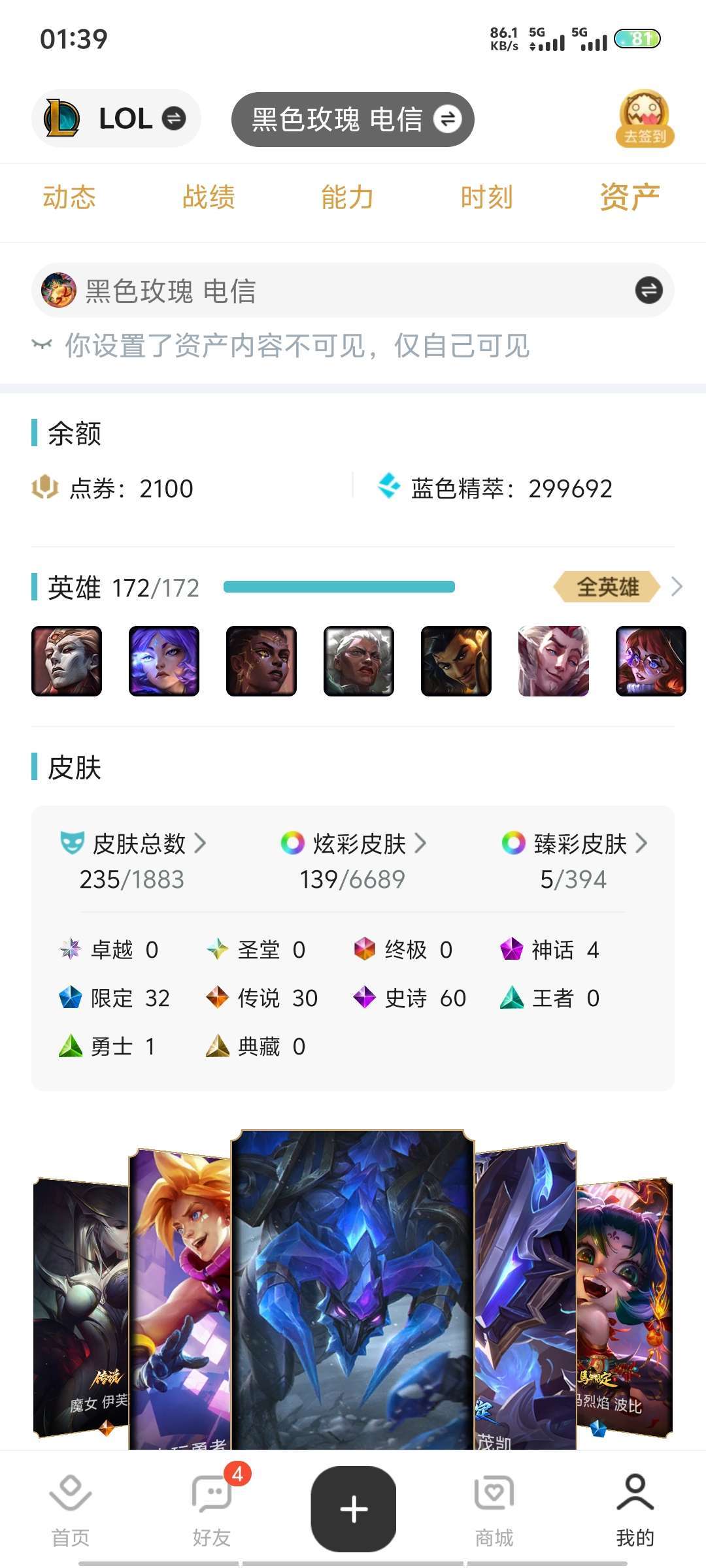Expand the 臻彩皮肤 section arrow

tap(644, 843)
